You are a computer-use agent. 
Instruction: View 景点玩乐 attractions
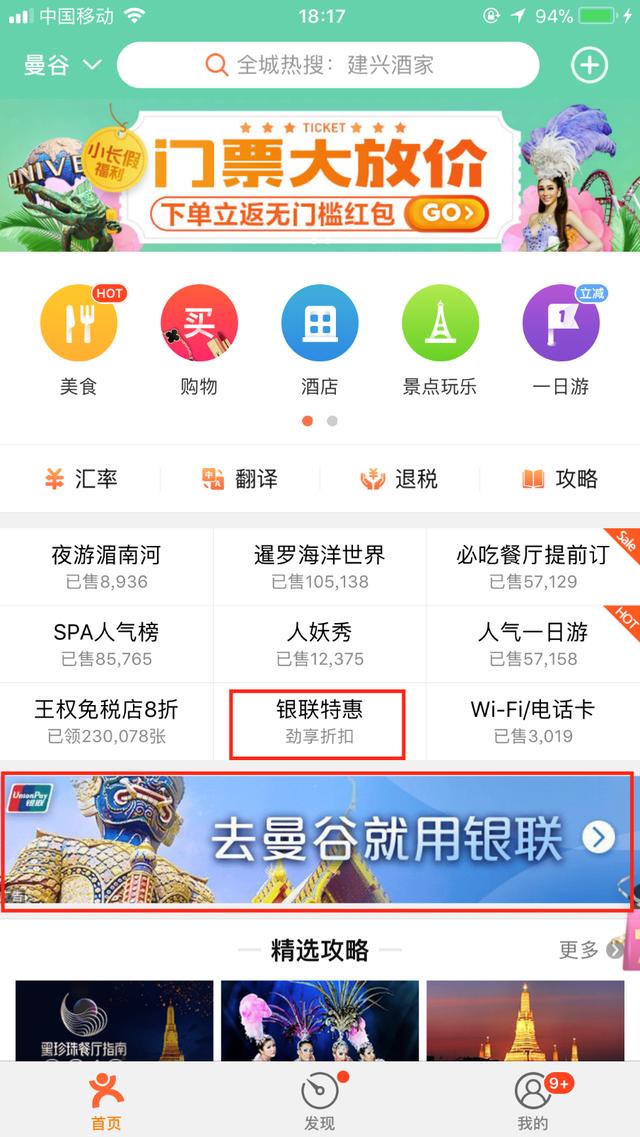pos(440,325)
